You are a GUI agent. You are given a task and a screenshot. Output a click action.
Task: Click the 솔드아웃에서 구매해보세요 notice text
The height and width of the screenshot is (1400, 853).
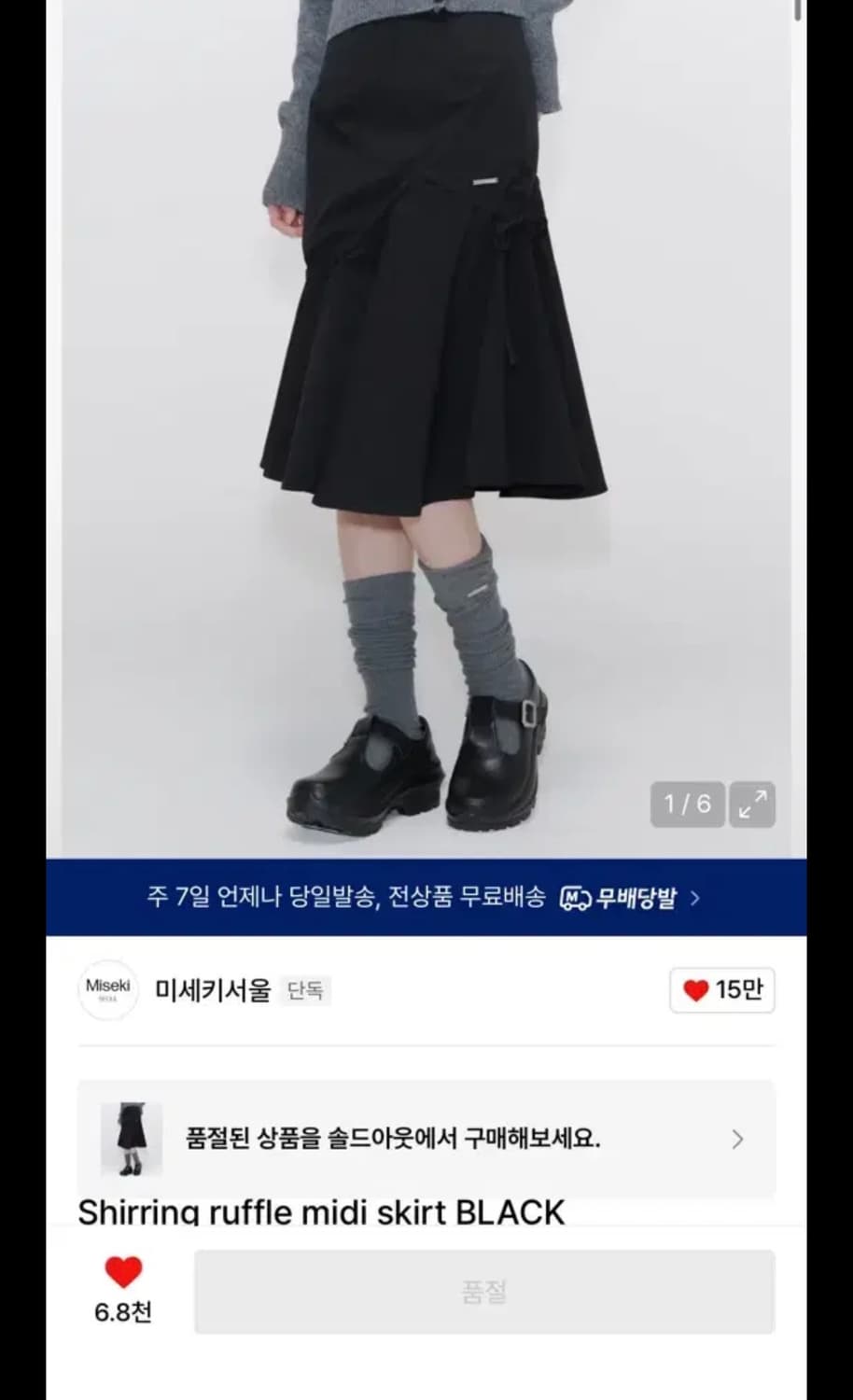point(392,1139)
